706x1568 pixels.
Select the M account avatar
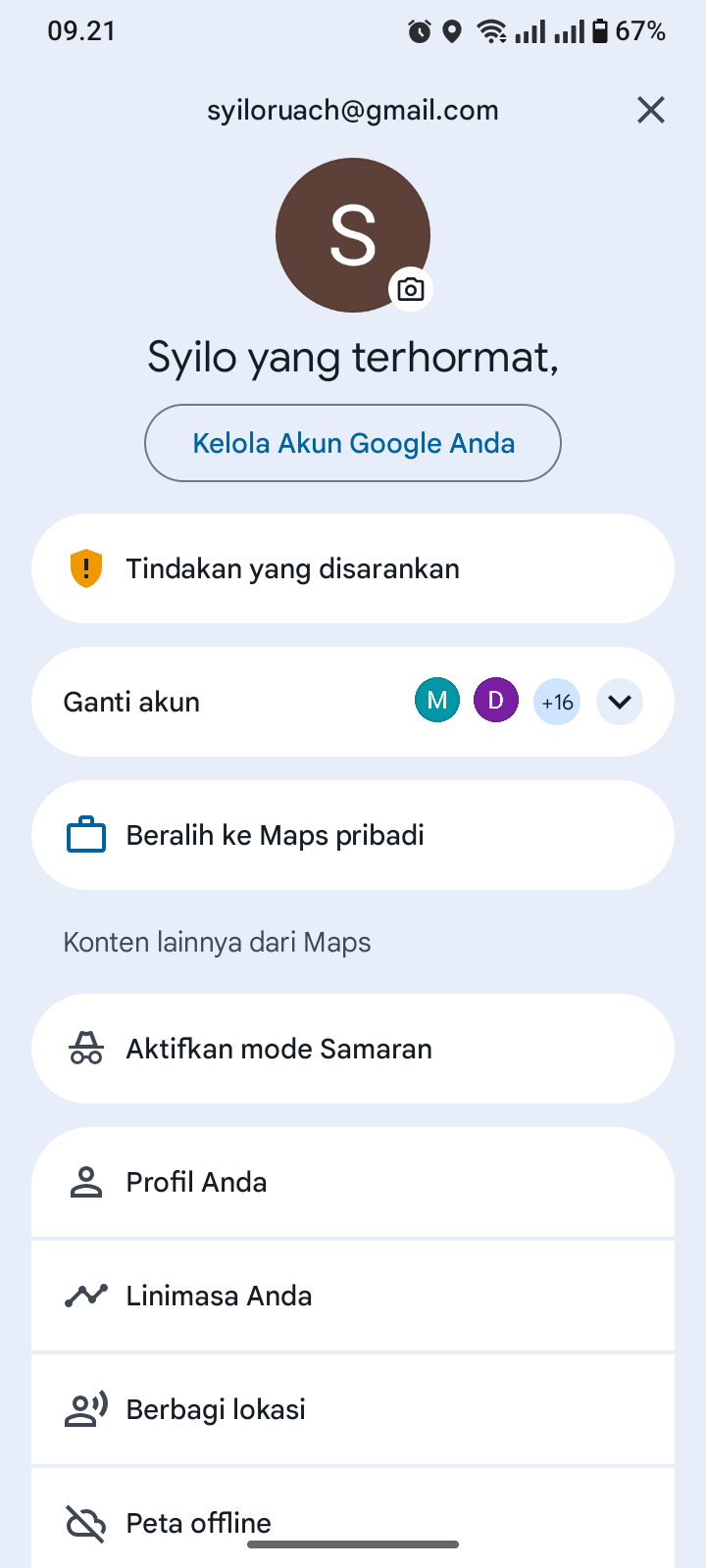point(437,702)
